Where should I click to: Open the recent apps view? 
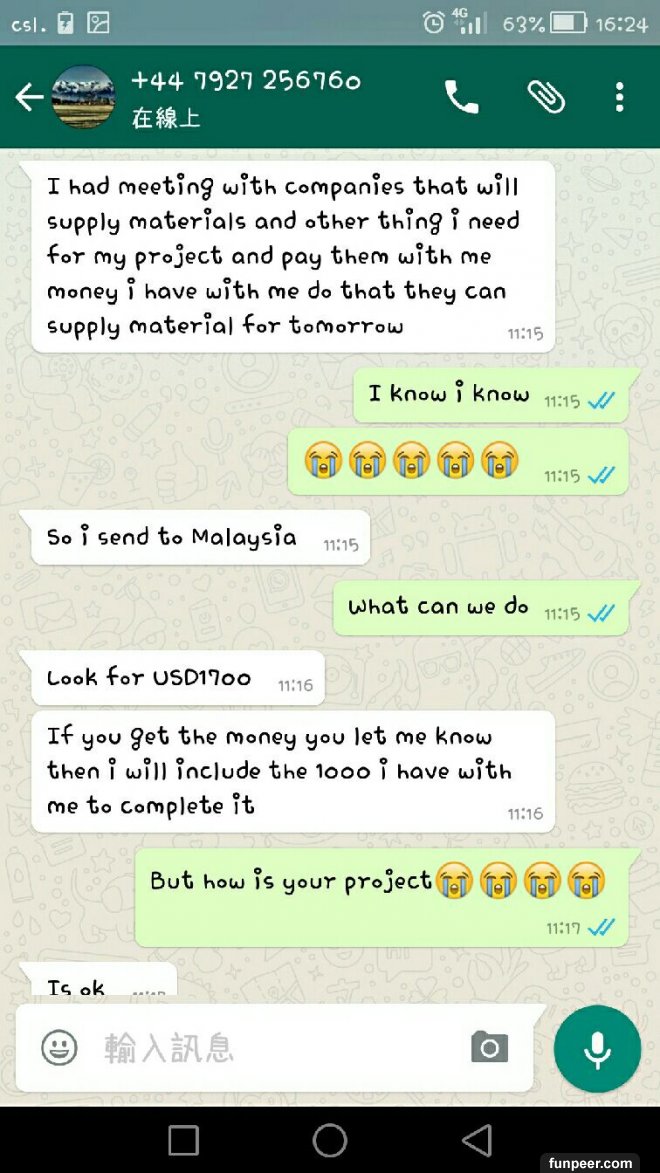tap(184, 1140)
